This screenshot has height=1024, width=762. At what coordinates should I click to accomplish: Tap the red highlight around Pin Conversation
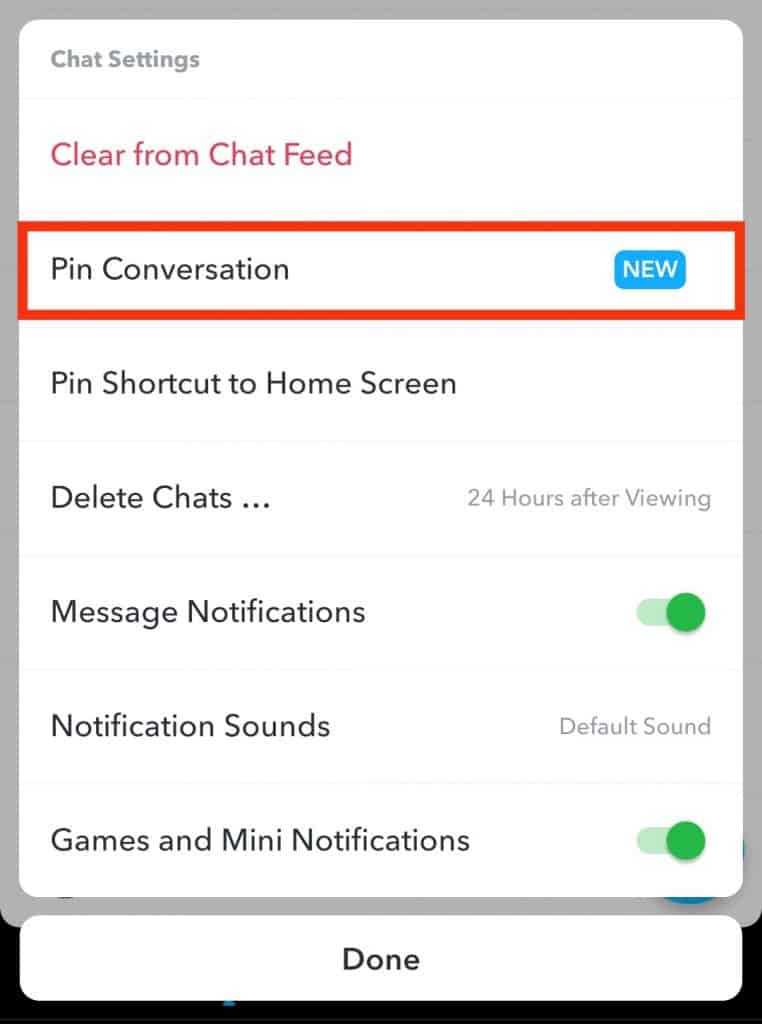click(x=380, y=226)
